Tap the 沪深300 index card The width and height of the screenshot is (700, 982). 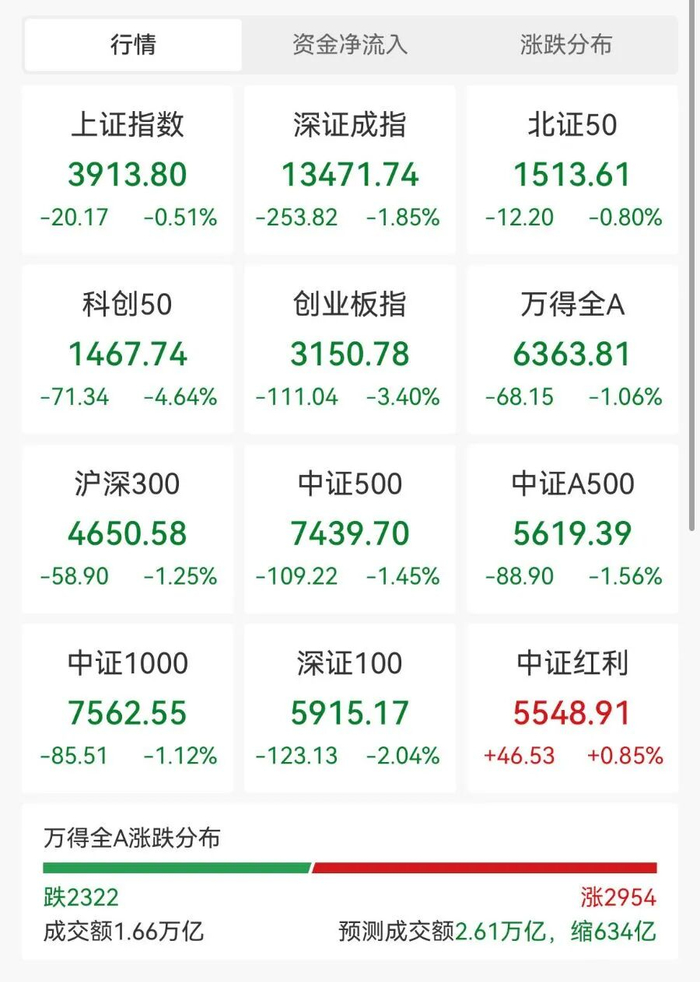point(127,529)
